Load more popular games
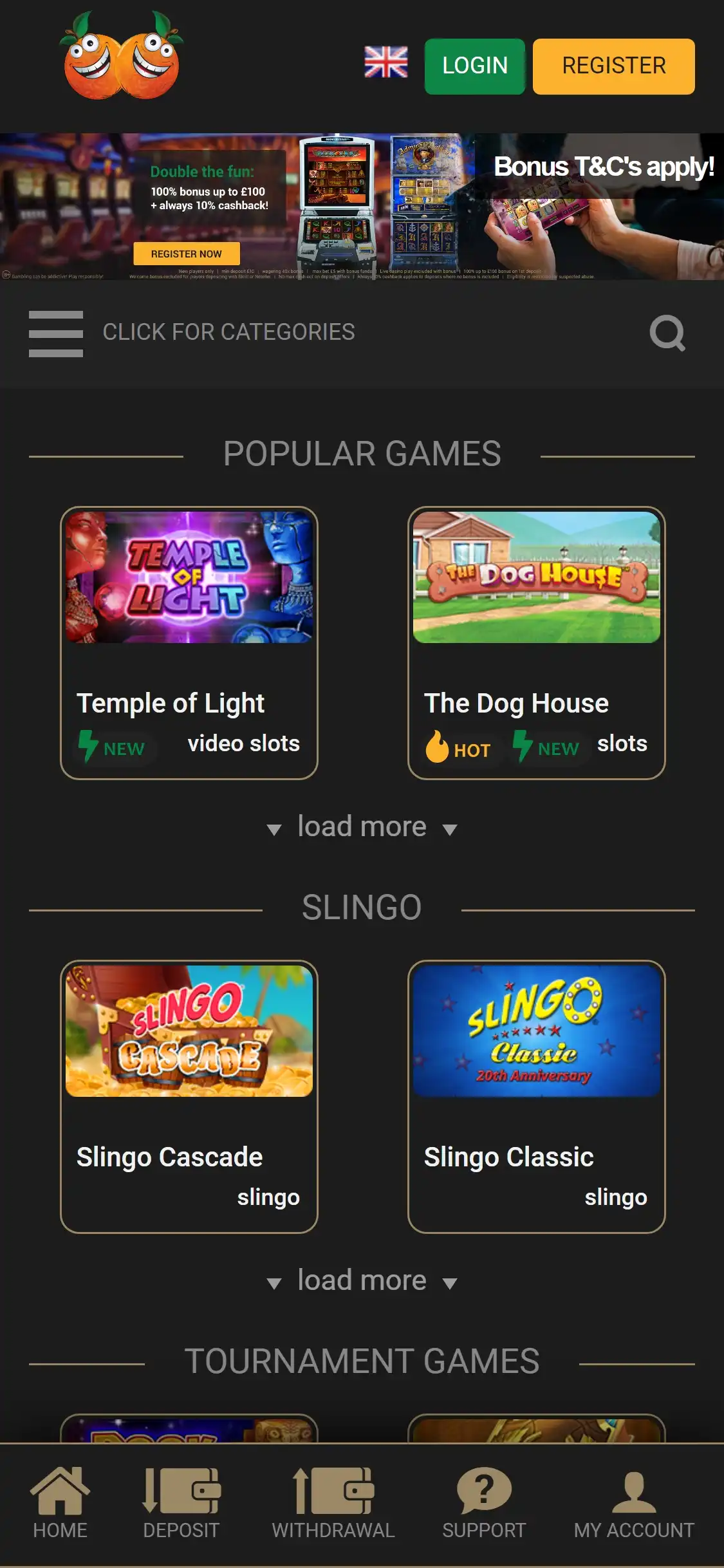The width and height of the screenshot is (724, 1568). (x=362, y=827)
